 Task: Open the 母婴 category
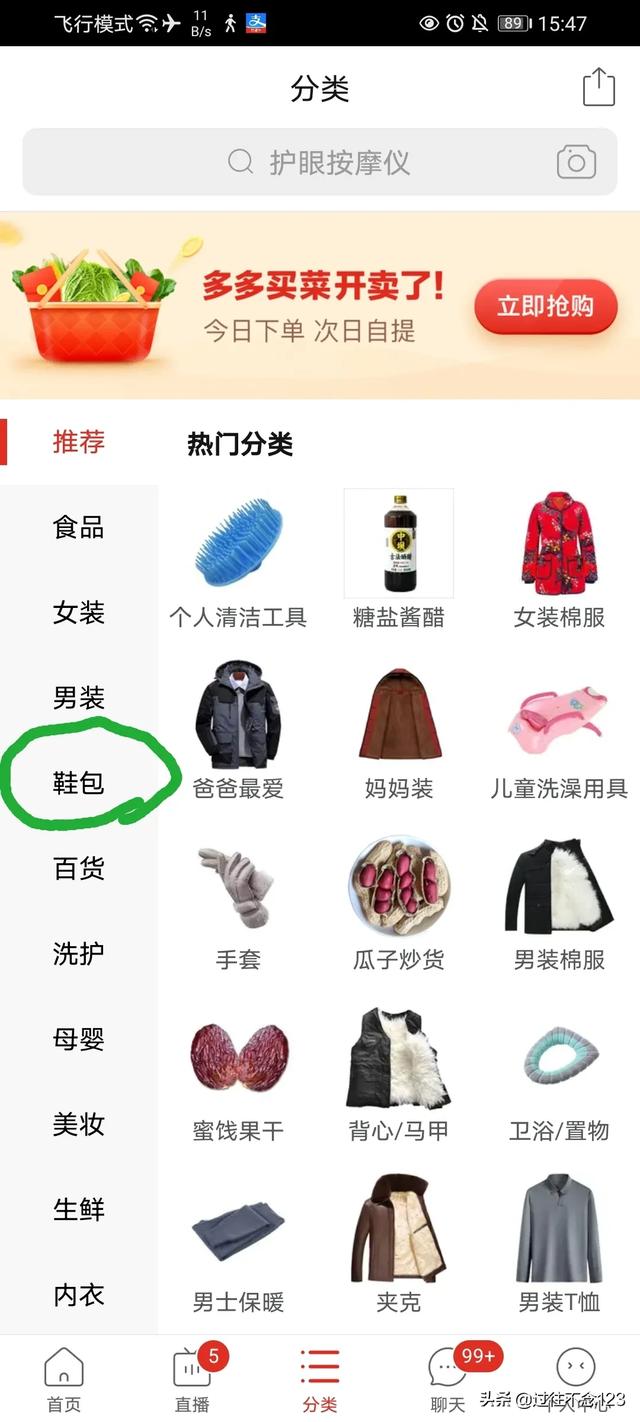click(78, 1039)
